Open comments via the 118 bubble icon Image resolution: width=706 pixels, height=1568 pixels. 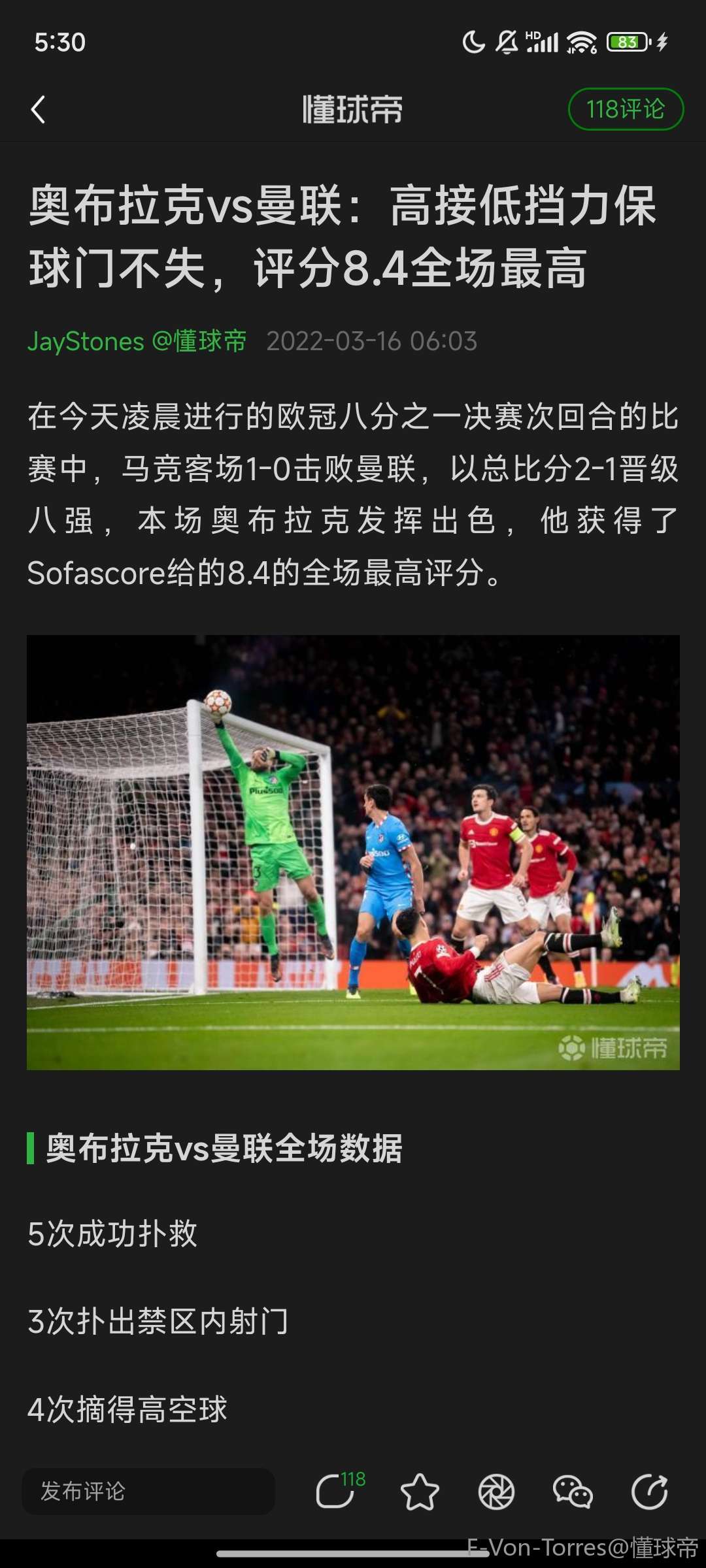[337, 1492]
